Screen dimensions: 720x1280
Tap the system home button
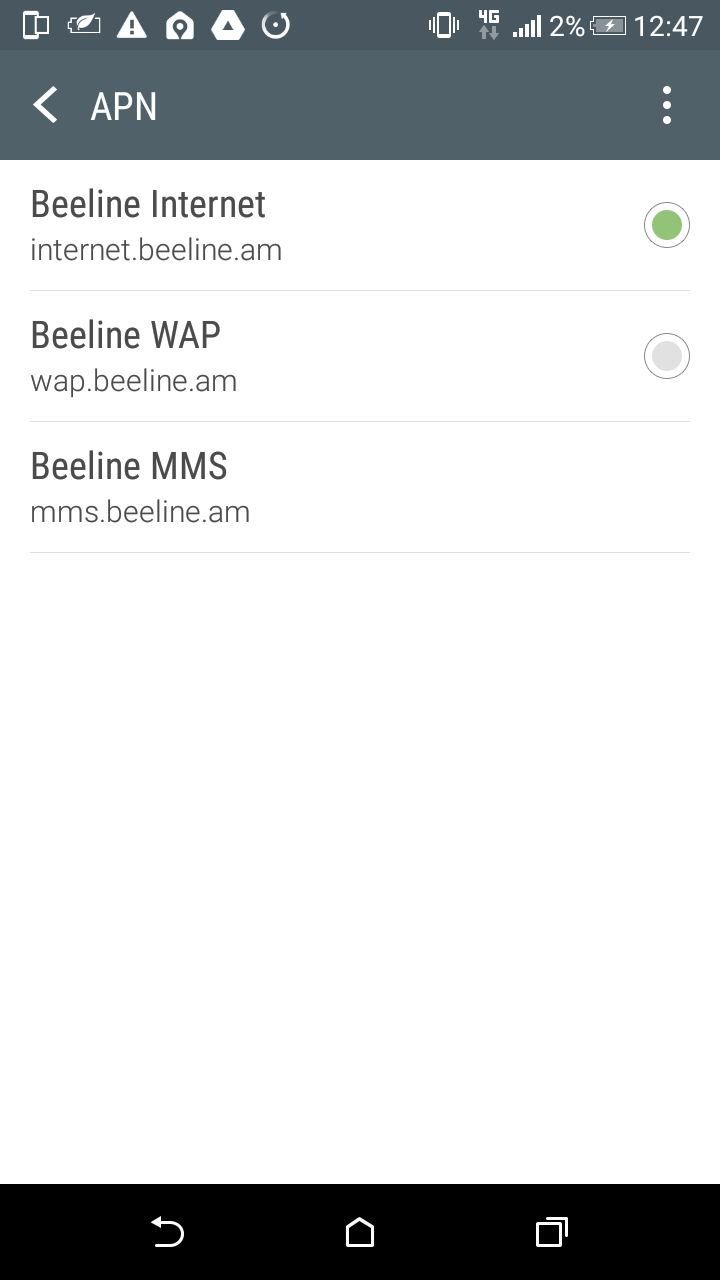pyautogui.click(x=360, y=1232)
